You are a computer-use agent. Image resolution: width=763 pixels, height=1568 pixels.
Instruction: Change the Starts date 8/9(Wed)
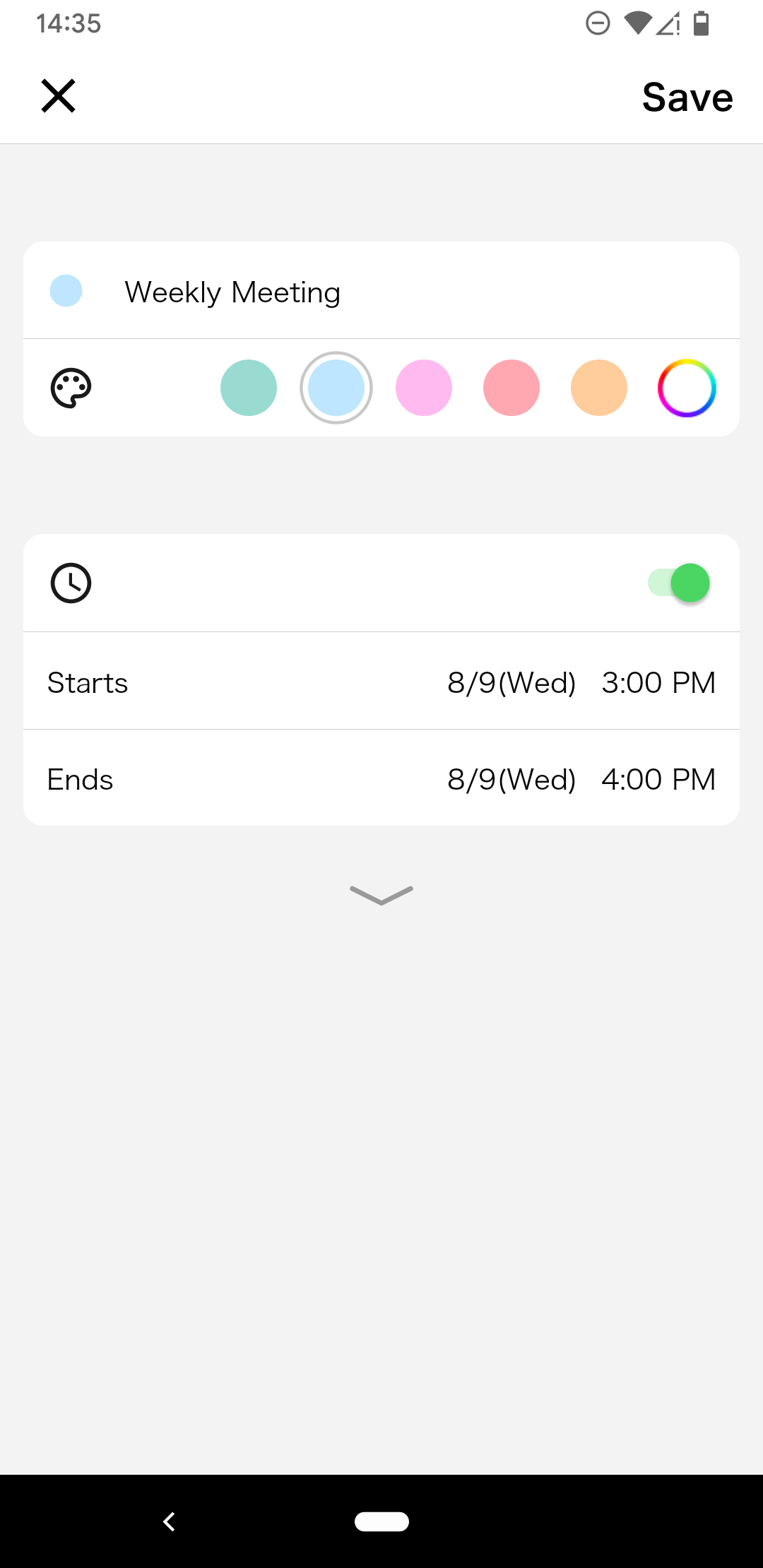[x=511, y=683]
